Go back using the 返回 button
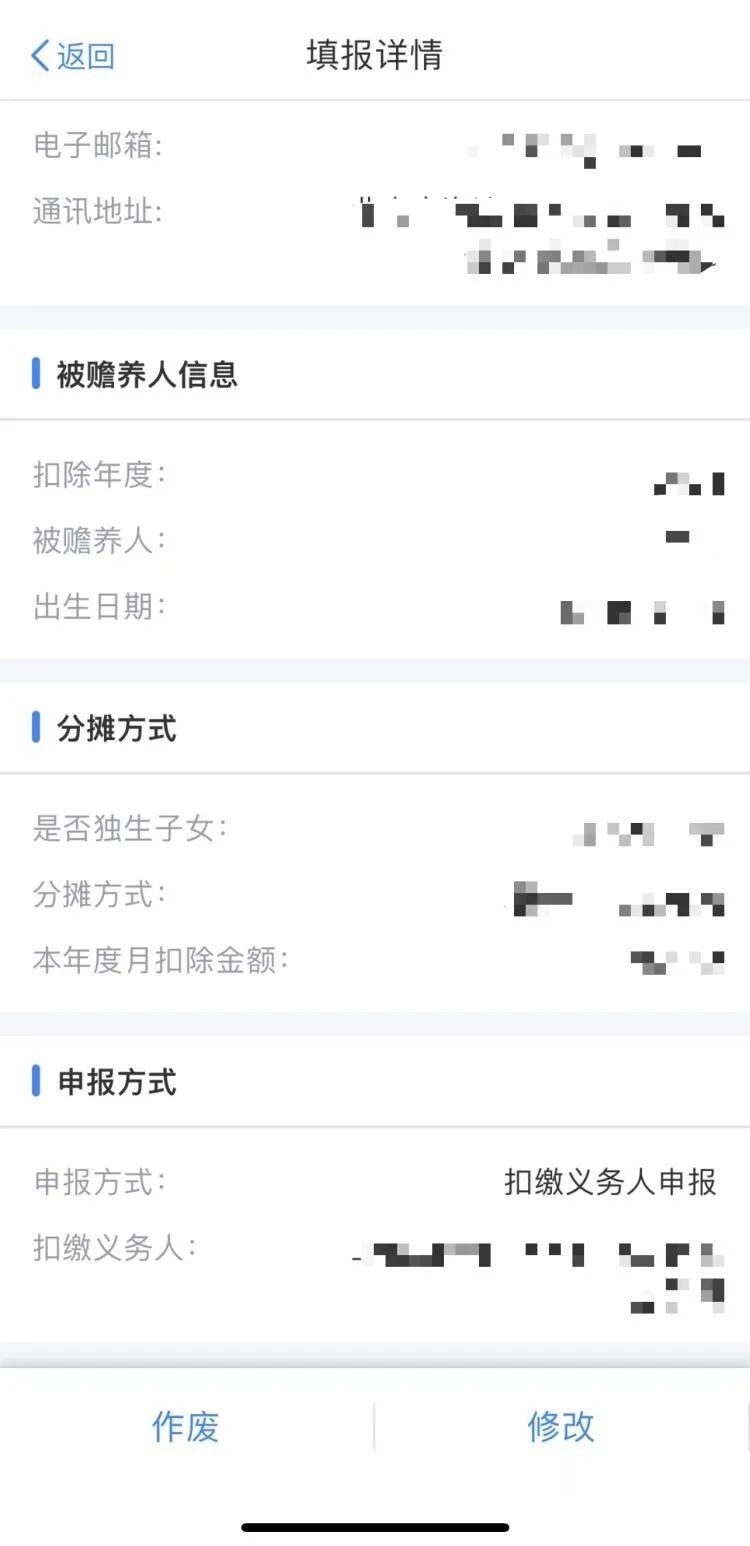Image resolution: width=750 pixels, height=1546 pixels. [74, 56]
